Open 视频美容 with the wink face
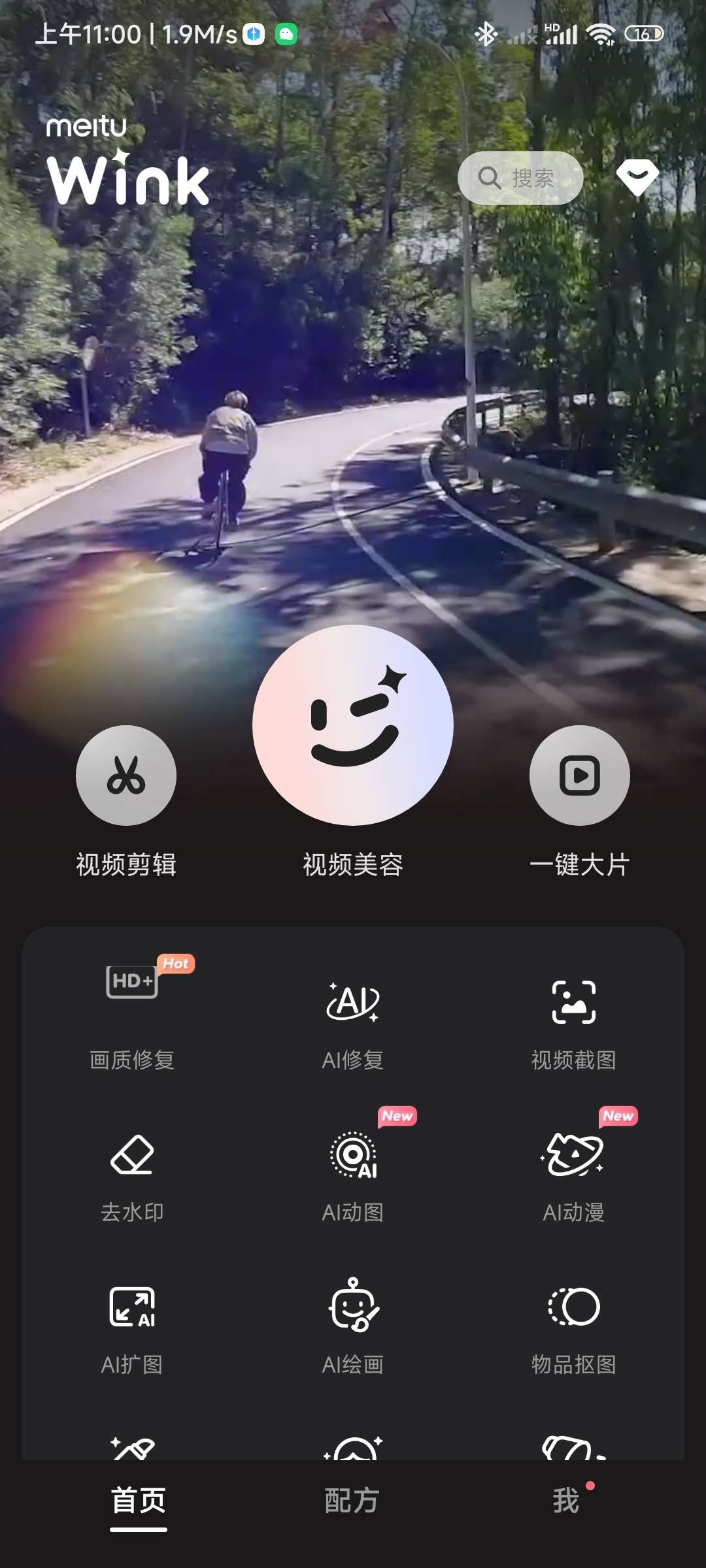The width and height of the screenshot is (706, 1568). pyautogui.click(x=353, y=725)
